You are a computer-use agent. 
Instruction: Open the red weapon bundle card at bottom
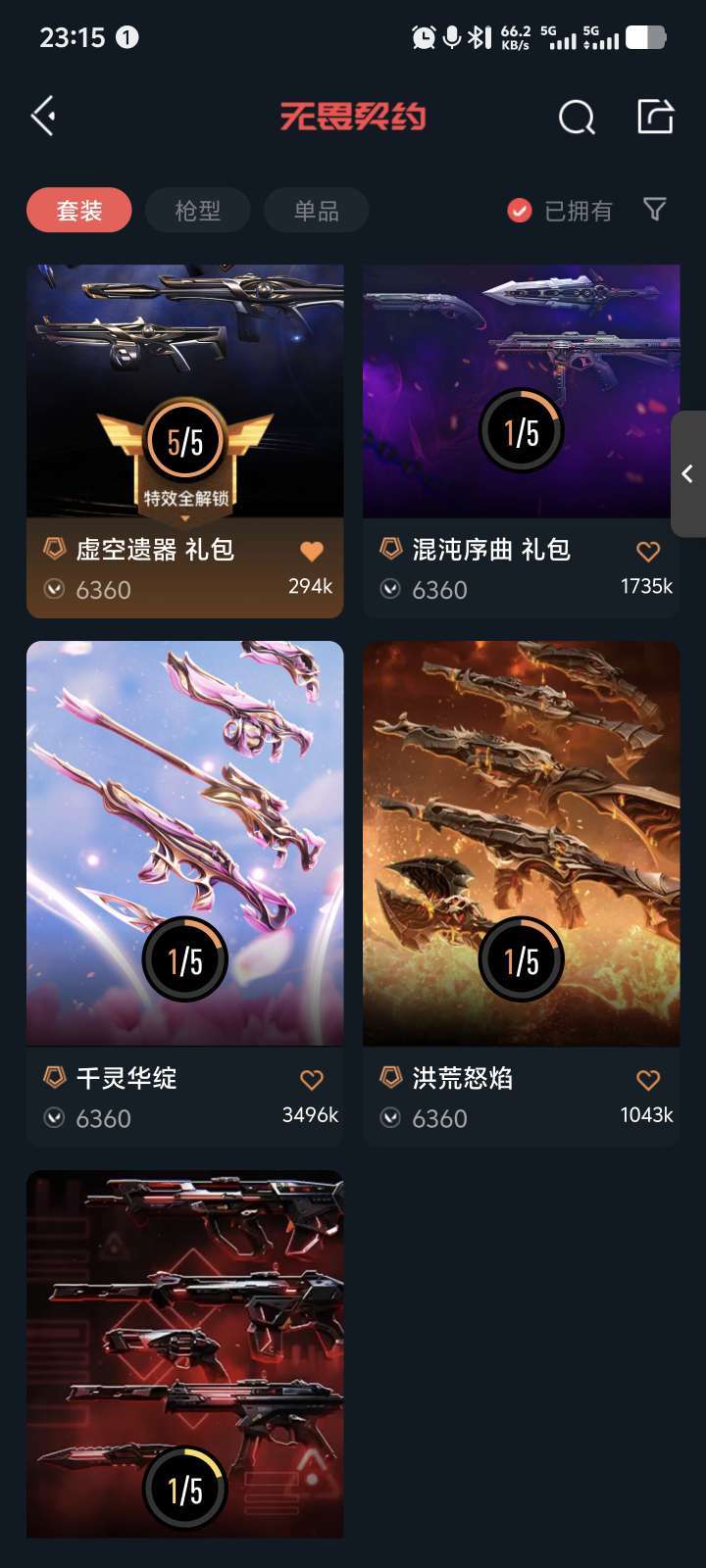point(185,1354)
